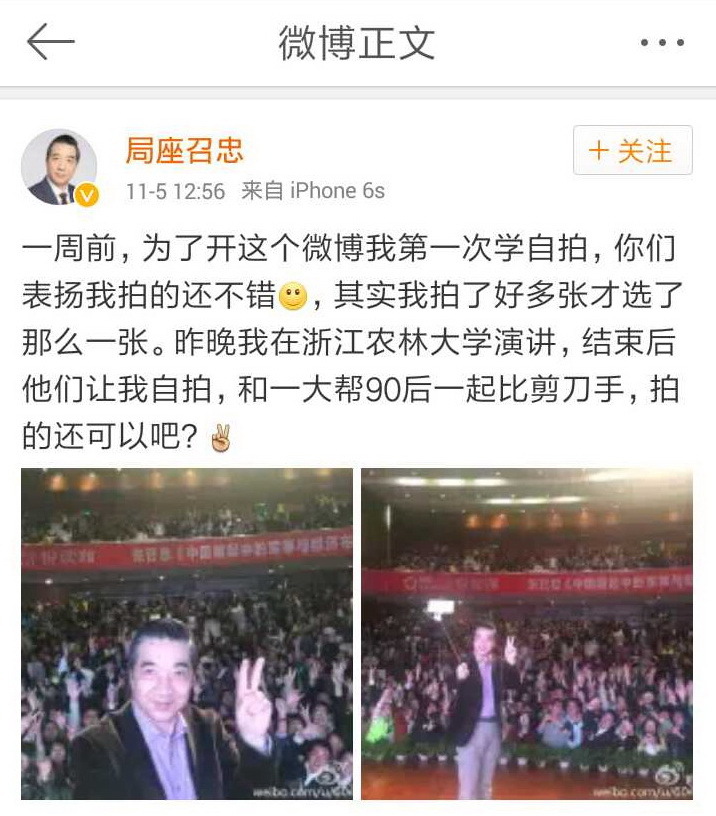Open the three-dot overflow menu
The image size is (716, 816).
click(x=661, y=43)
